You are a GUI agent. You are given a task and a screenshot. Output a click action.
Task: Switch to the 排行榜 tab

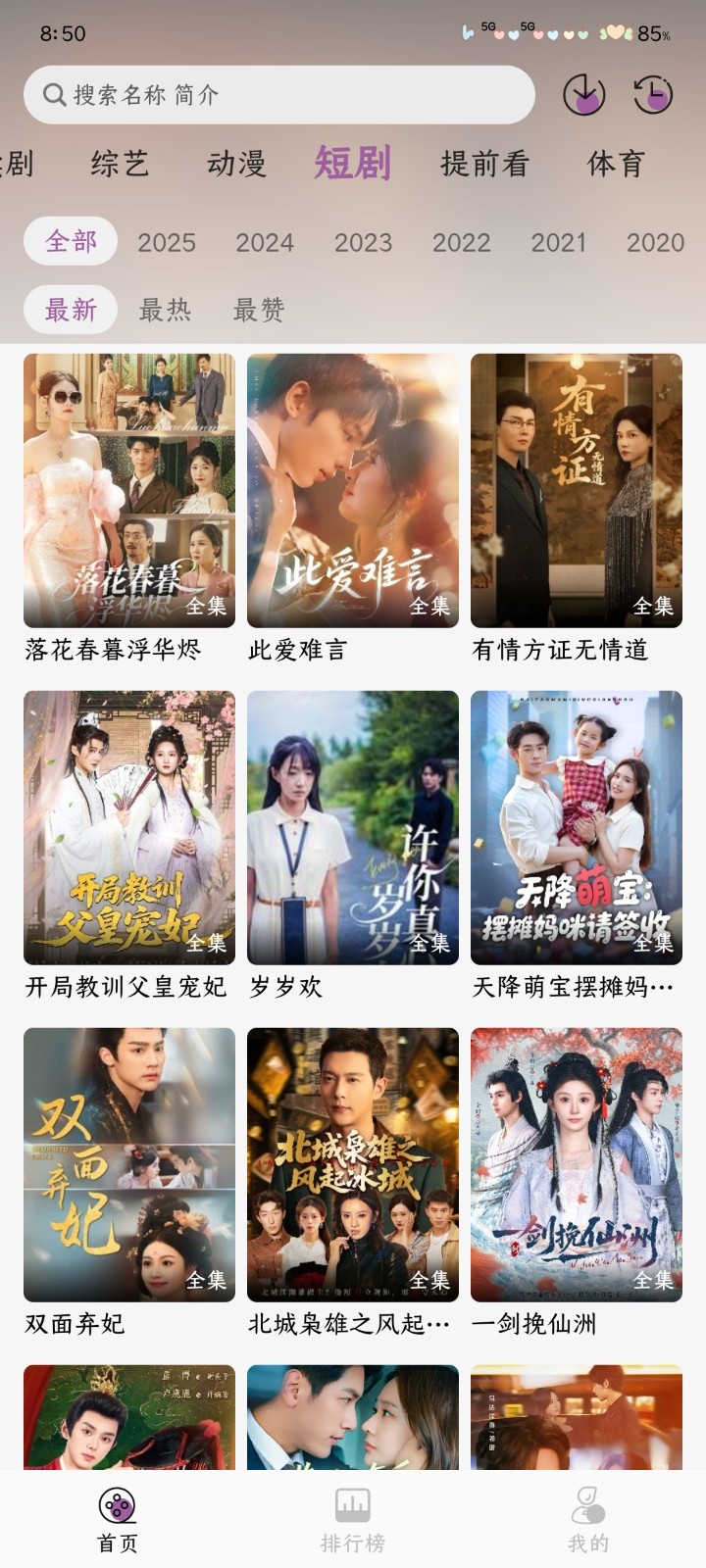pos(353,1519)
